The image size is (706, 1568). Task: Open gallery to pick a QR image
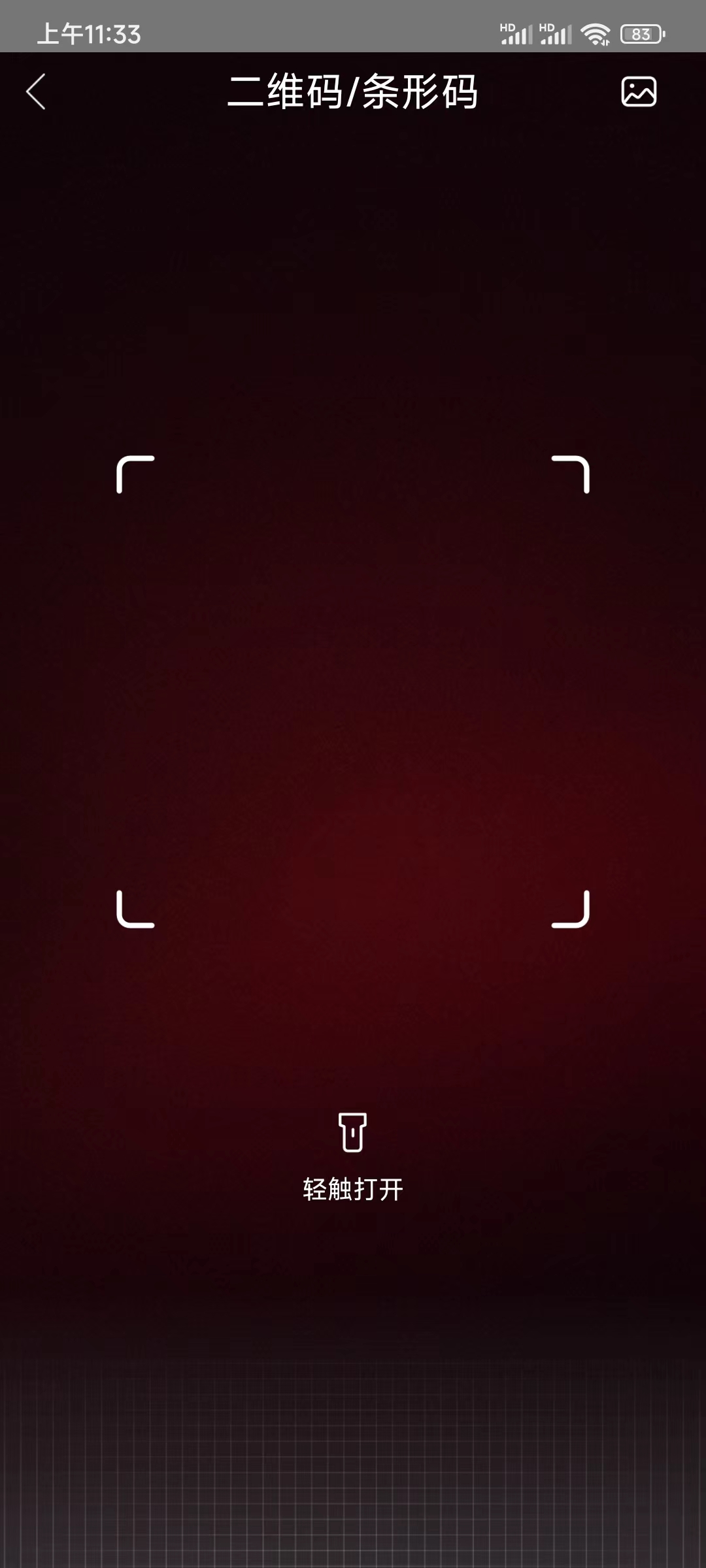click(639, 91)
